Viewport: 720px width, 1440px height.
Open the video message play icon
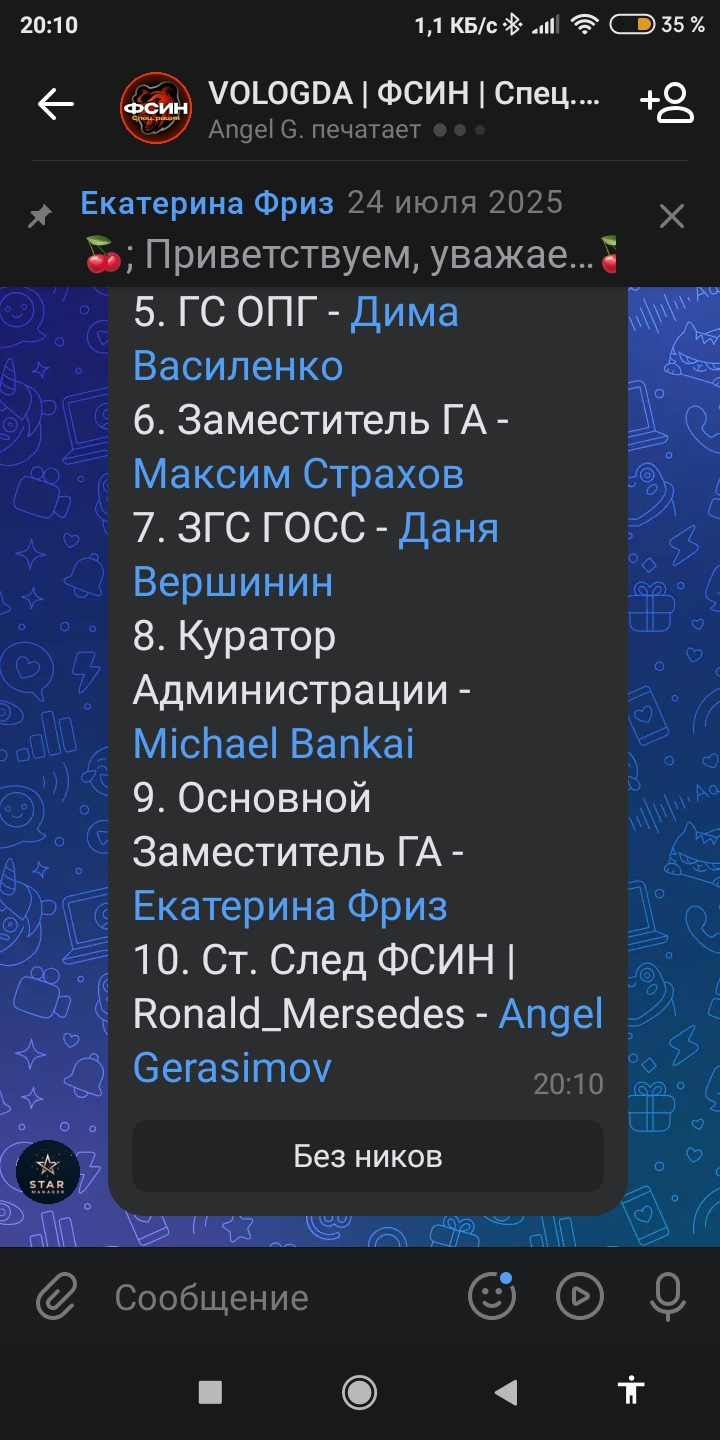point(580,1297)
